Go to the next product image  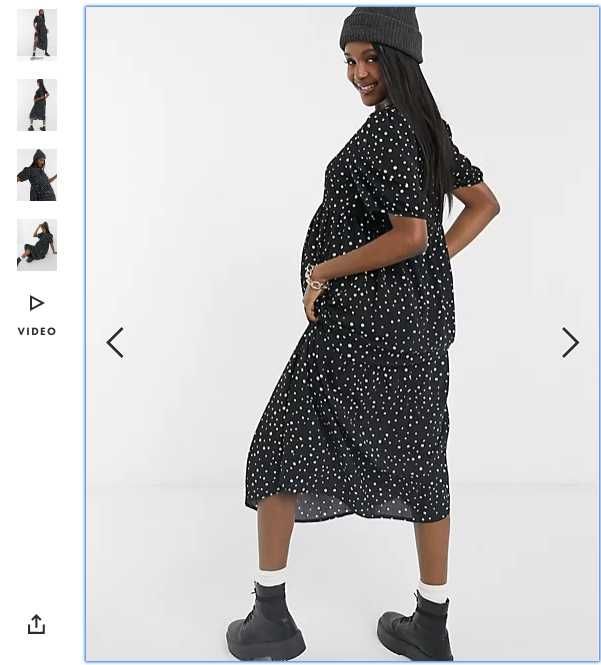coord(570,343)
